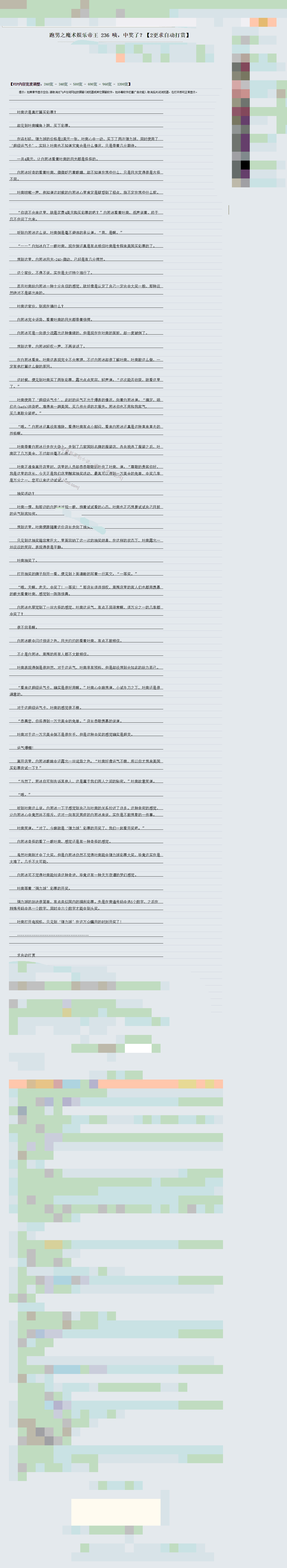Set content width to 500宽
Image resolution: width=287 pixels, height=1568 pixels.
[78, 84]
